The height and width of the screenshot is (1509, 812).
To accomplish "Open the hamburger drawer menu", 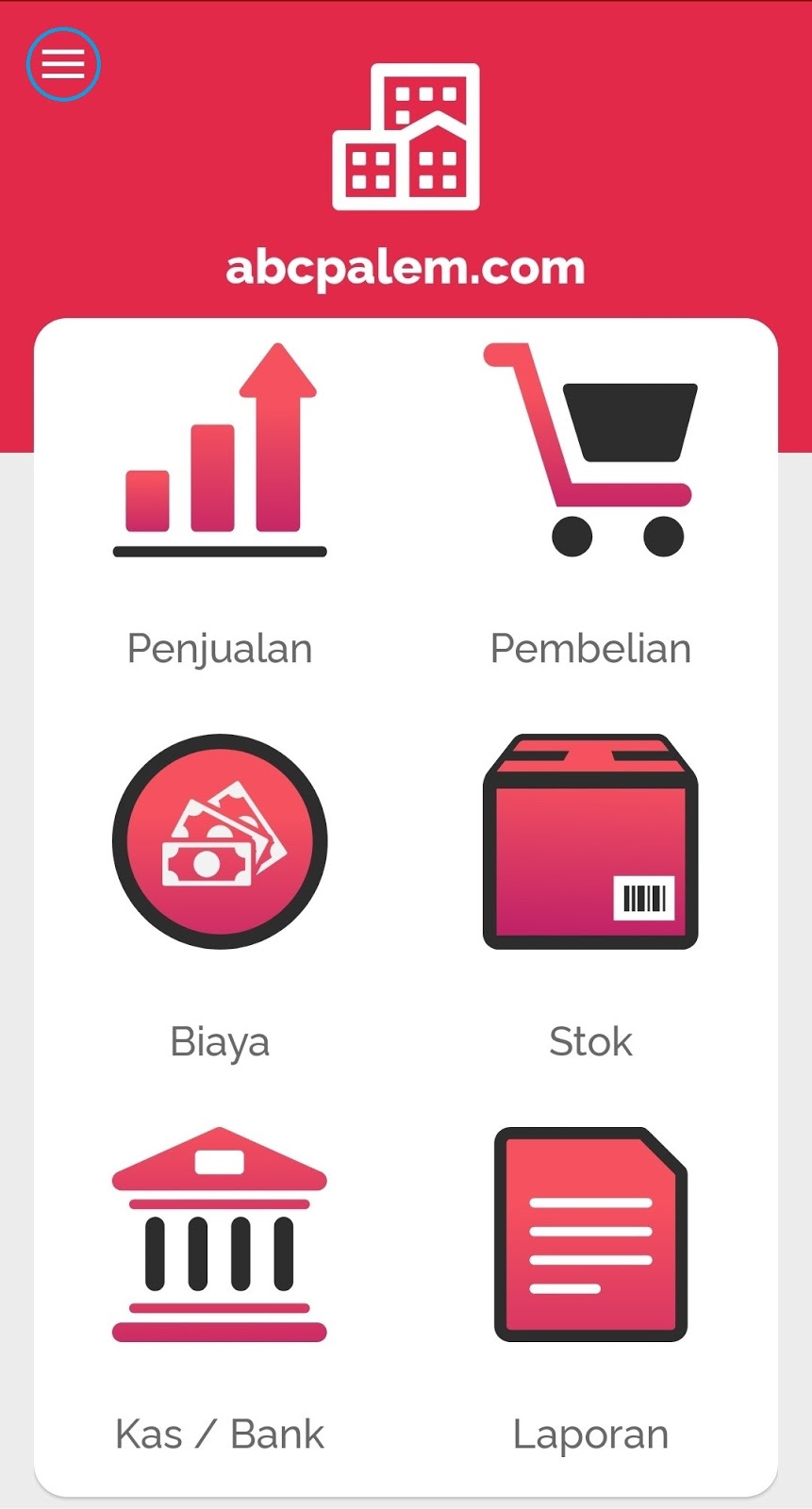I will point(63,64).
